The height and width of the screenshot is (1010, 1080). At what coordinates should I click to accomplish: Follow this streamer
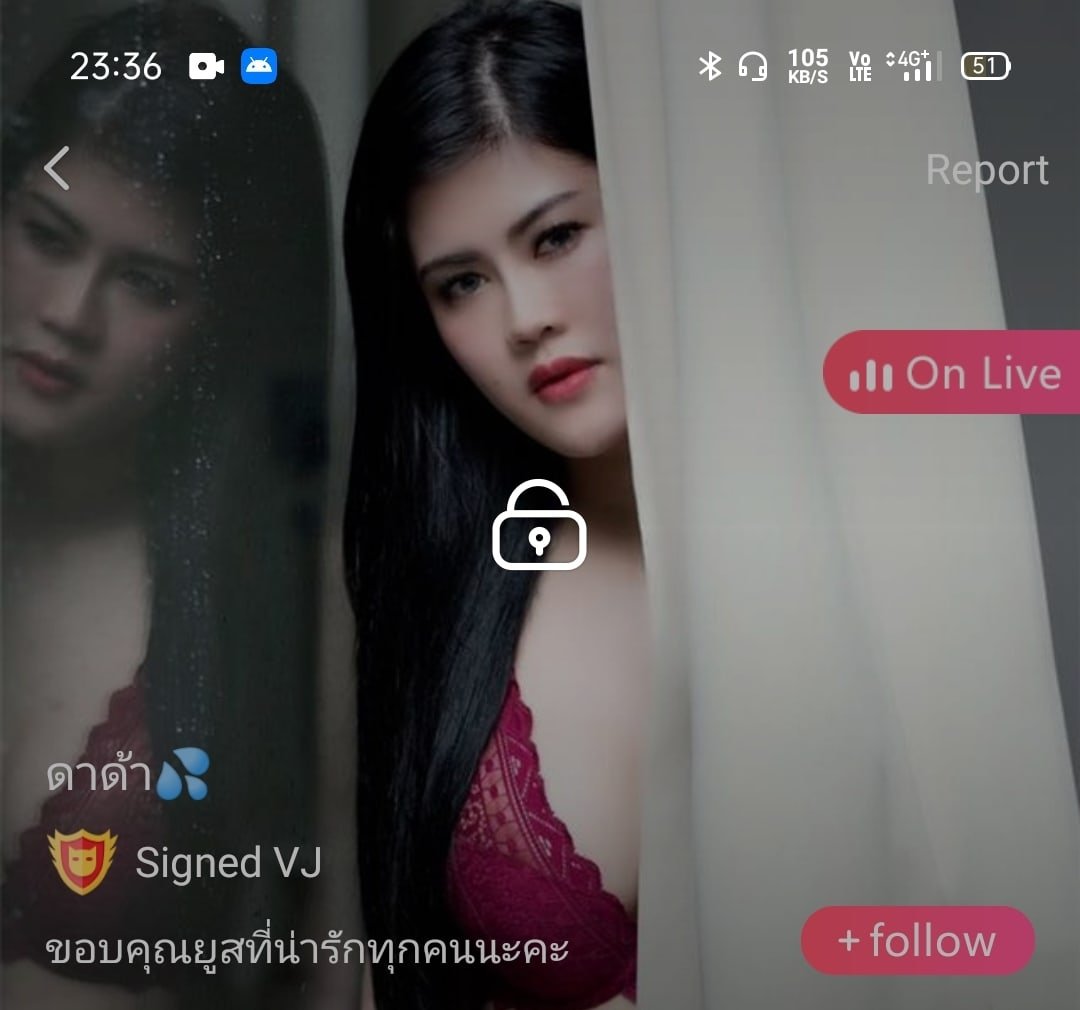click(917, 941)
